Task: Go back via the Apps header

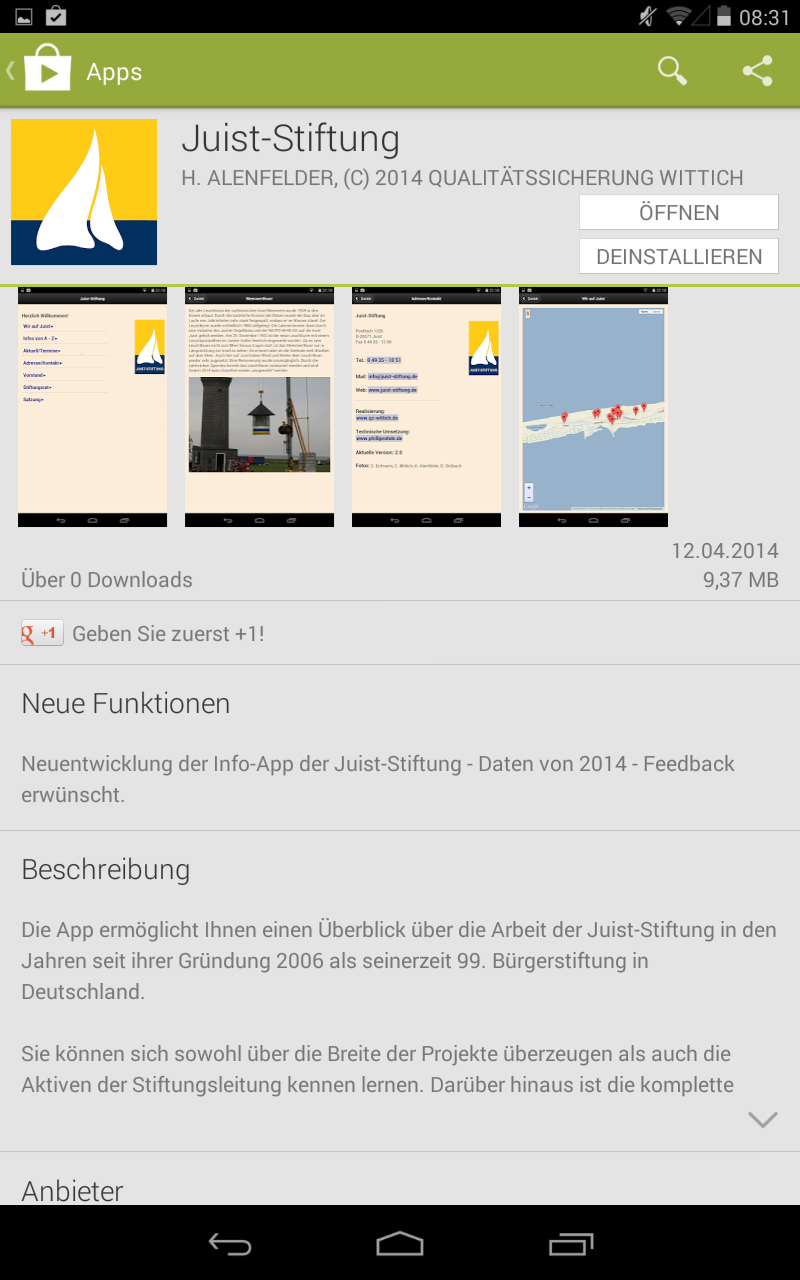Action: click(x=75, y=71)
